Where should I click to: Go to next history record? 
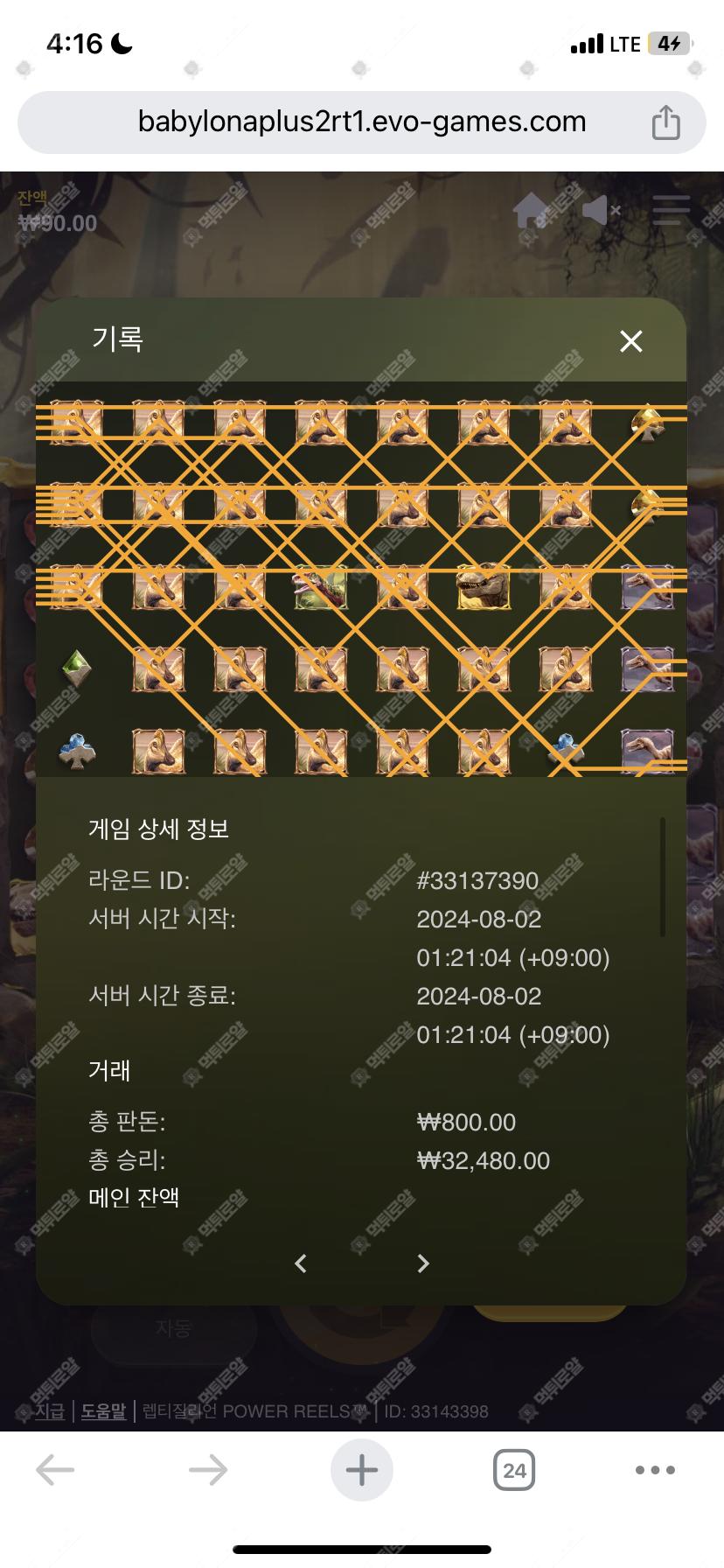pyautogui.click(x=423, y=1263)
